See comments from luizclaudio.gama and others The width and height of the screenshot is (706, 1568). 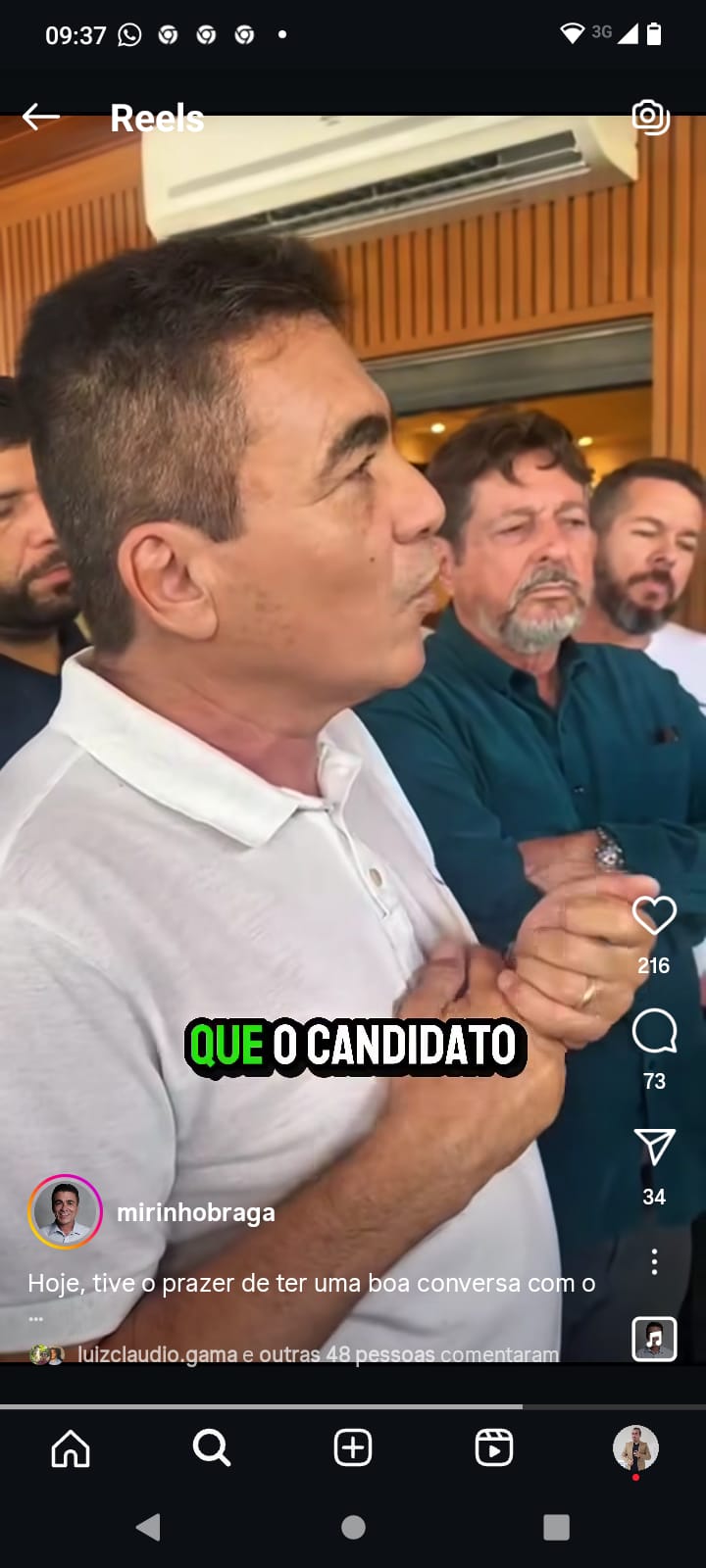(317, 1354)
